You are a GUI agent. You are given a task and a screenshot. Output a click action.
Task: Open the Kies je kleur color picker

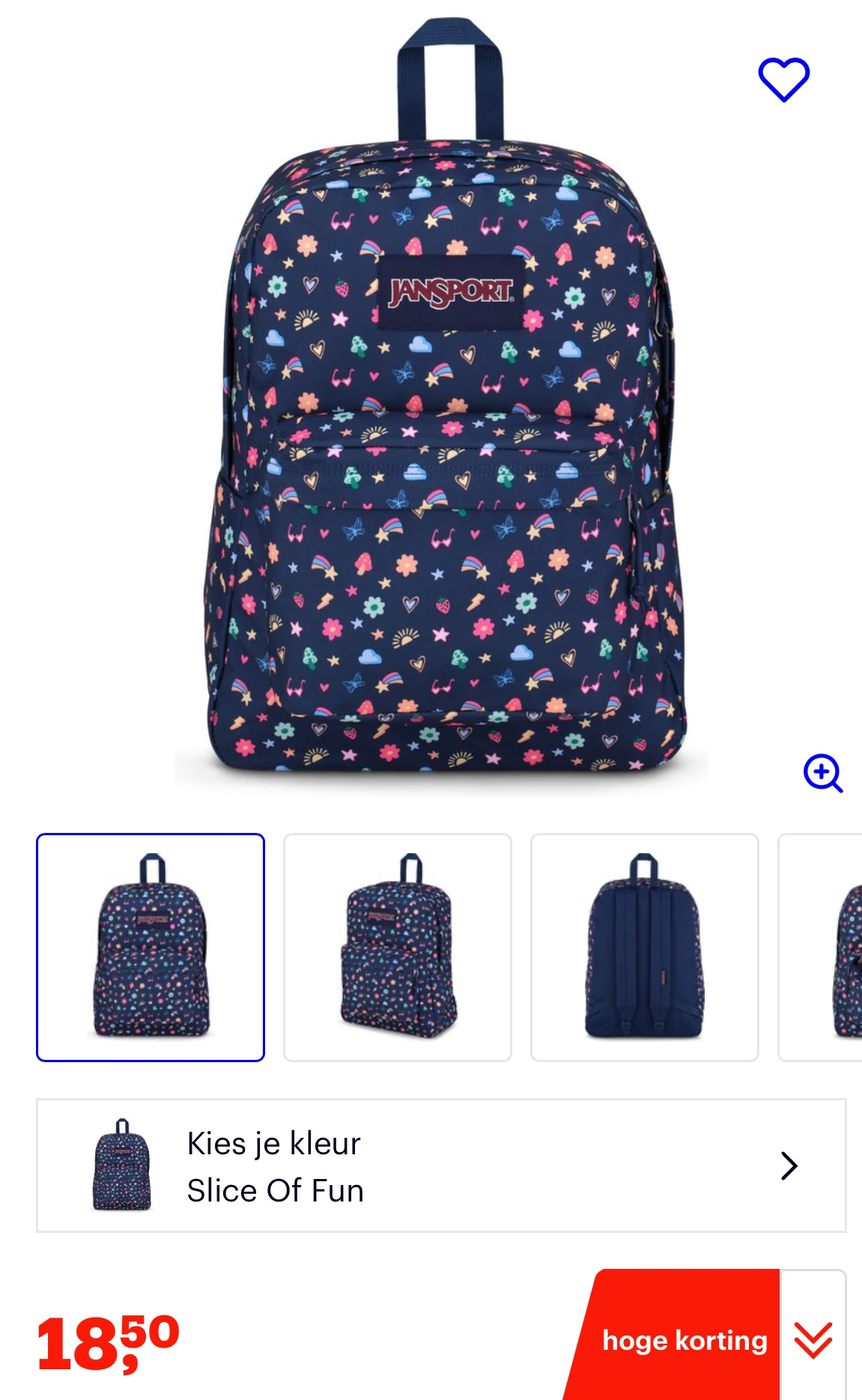click(441, 1166)
